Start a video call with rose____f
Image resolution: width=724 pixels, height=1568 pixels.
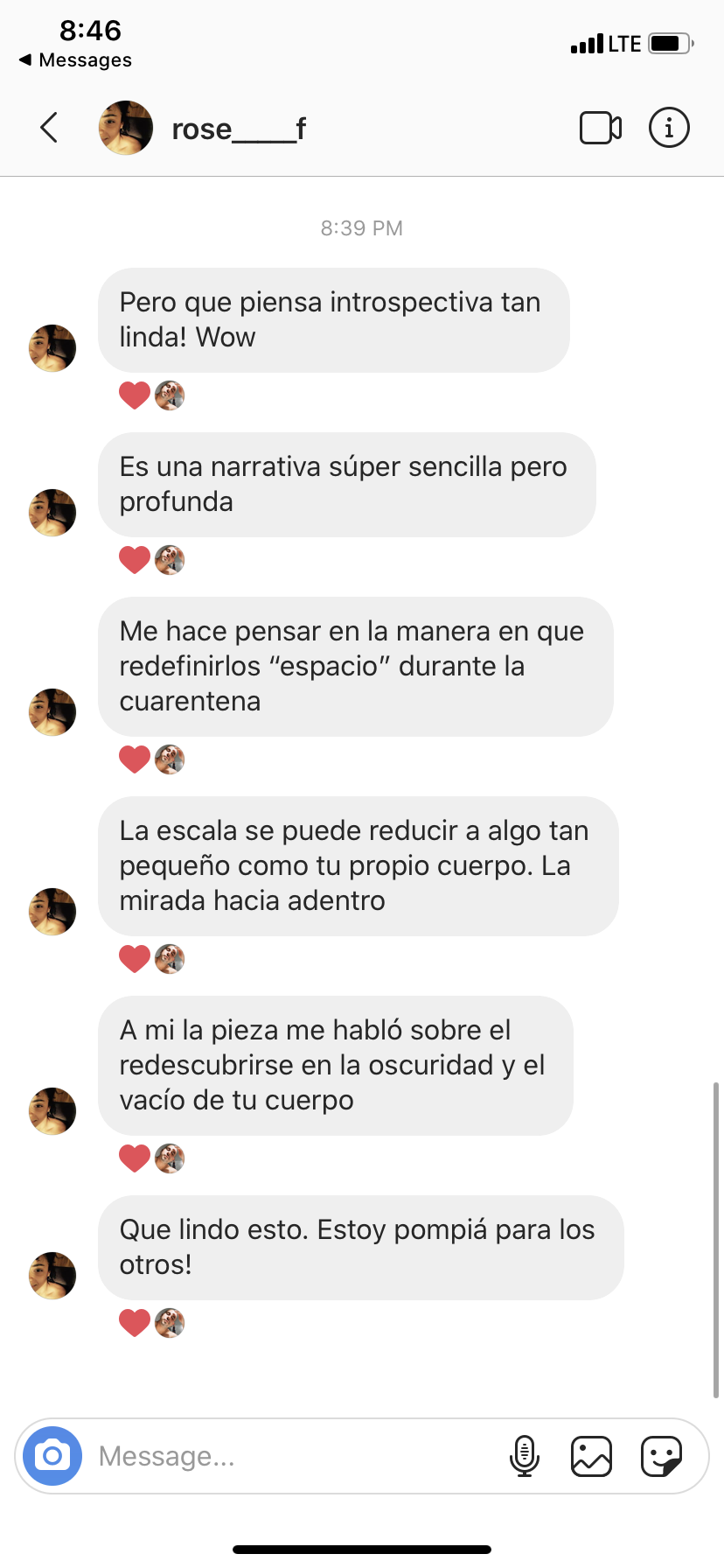[601, 128]
